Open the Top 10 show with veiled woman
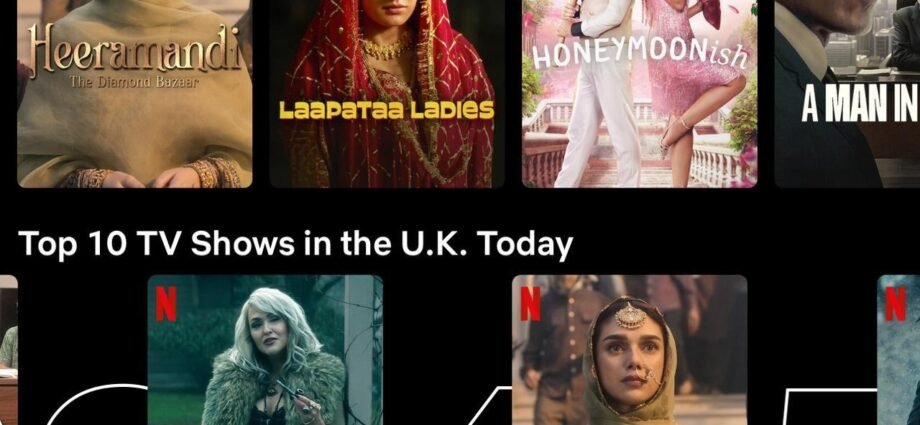The width and height of the screenshot is (920, 425). coord(629,350)
